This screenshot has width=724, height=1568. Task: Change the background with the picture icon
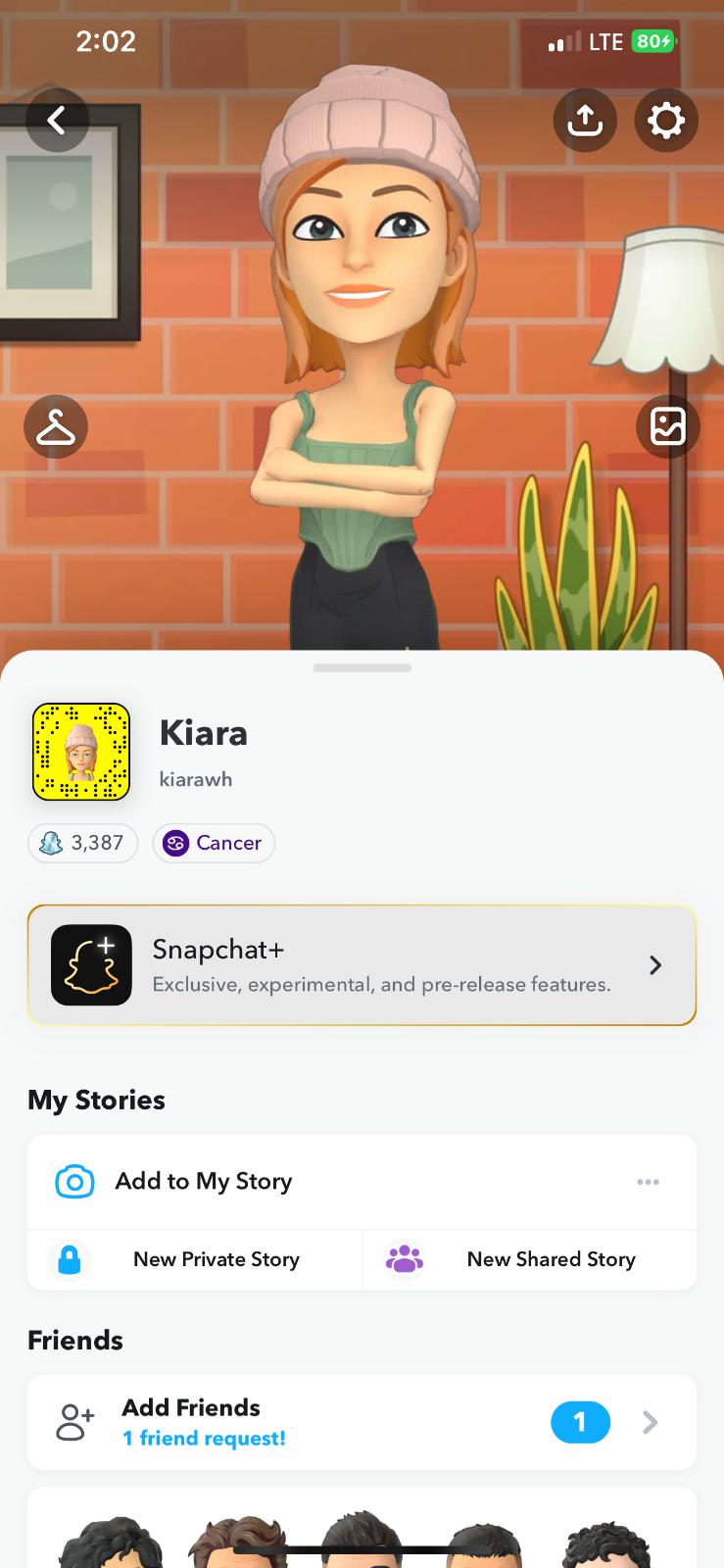coord(667,427)
